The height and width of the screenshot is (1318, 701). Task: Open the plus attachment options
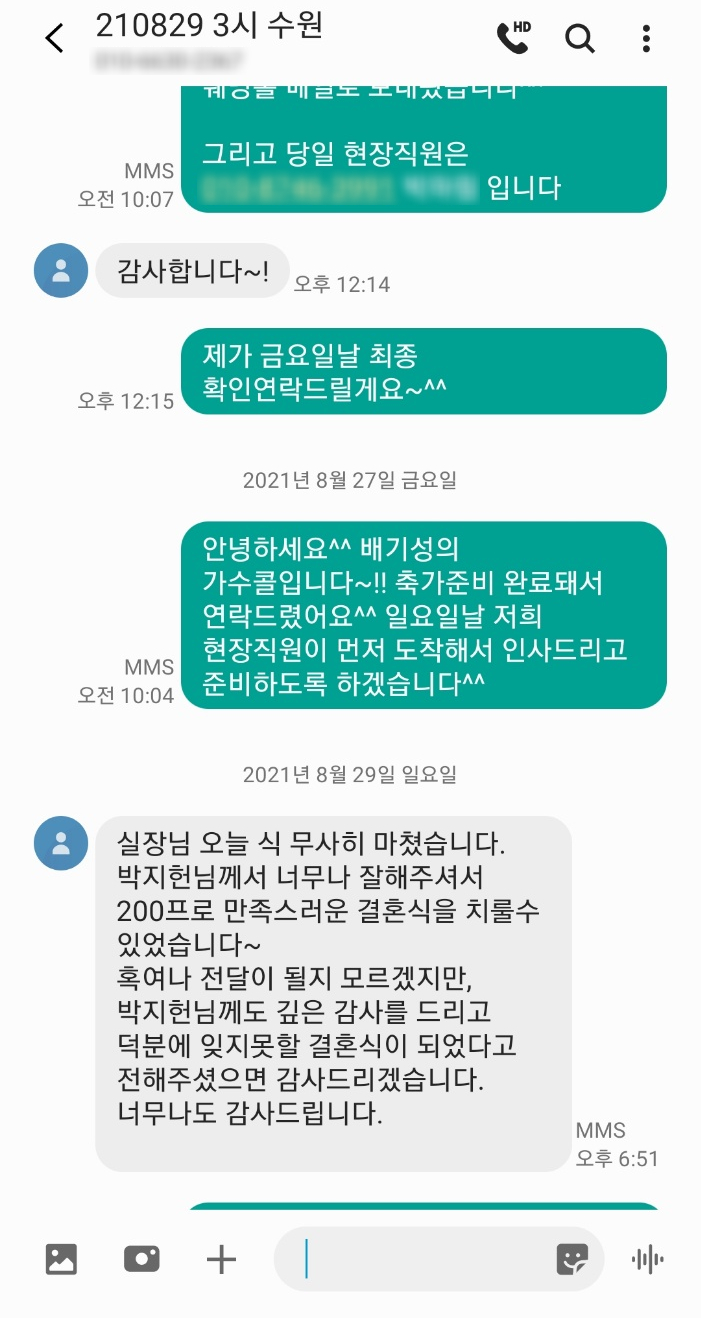(221, 1259)
